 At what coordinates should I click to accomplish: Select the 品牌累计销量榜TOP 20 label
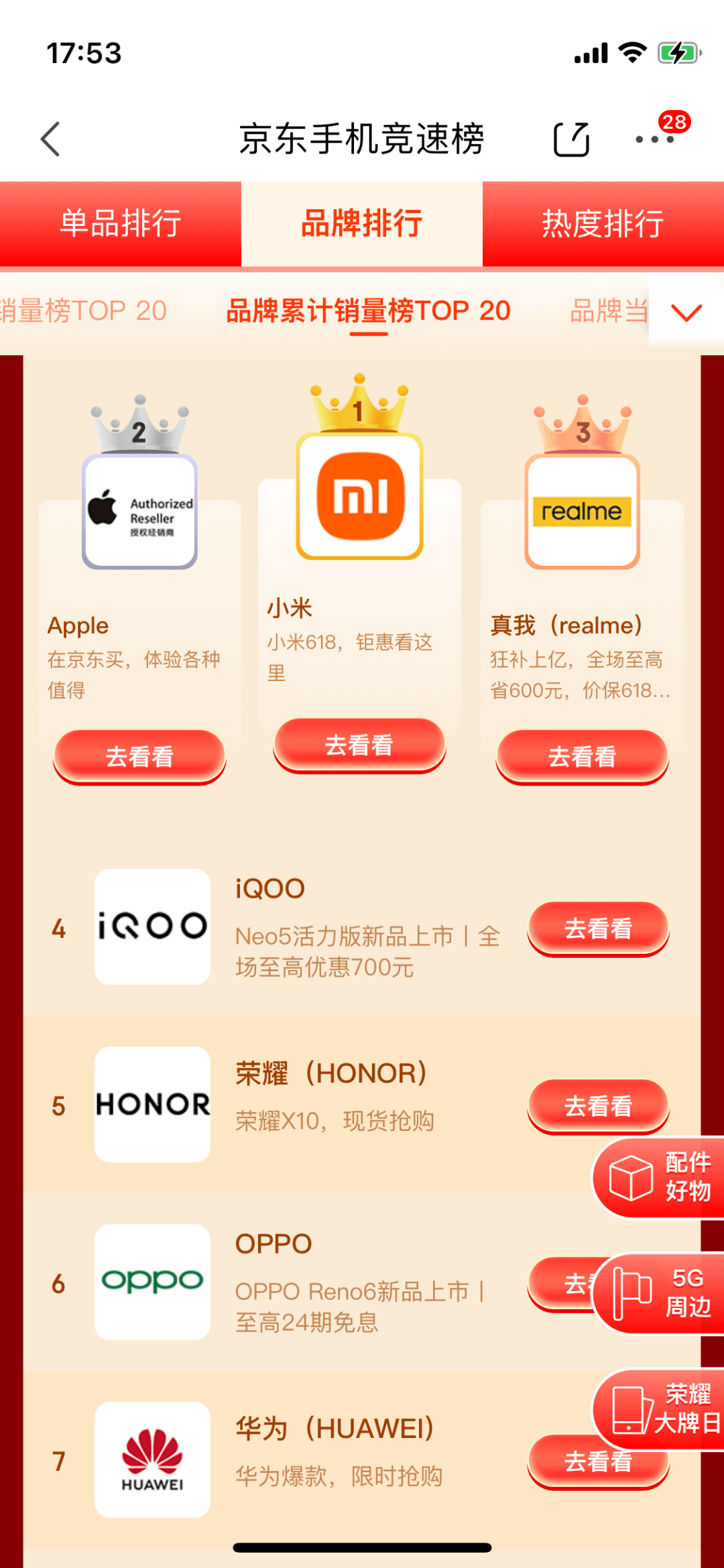pyautogui.click(x=367, y=310)
